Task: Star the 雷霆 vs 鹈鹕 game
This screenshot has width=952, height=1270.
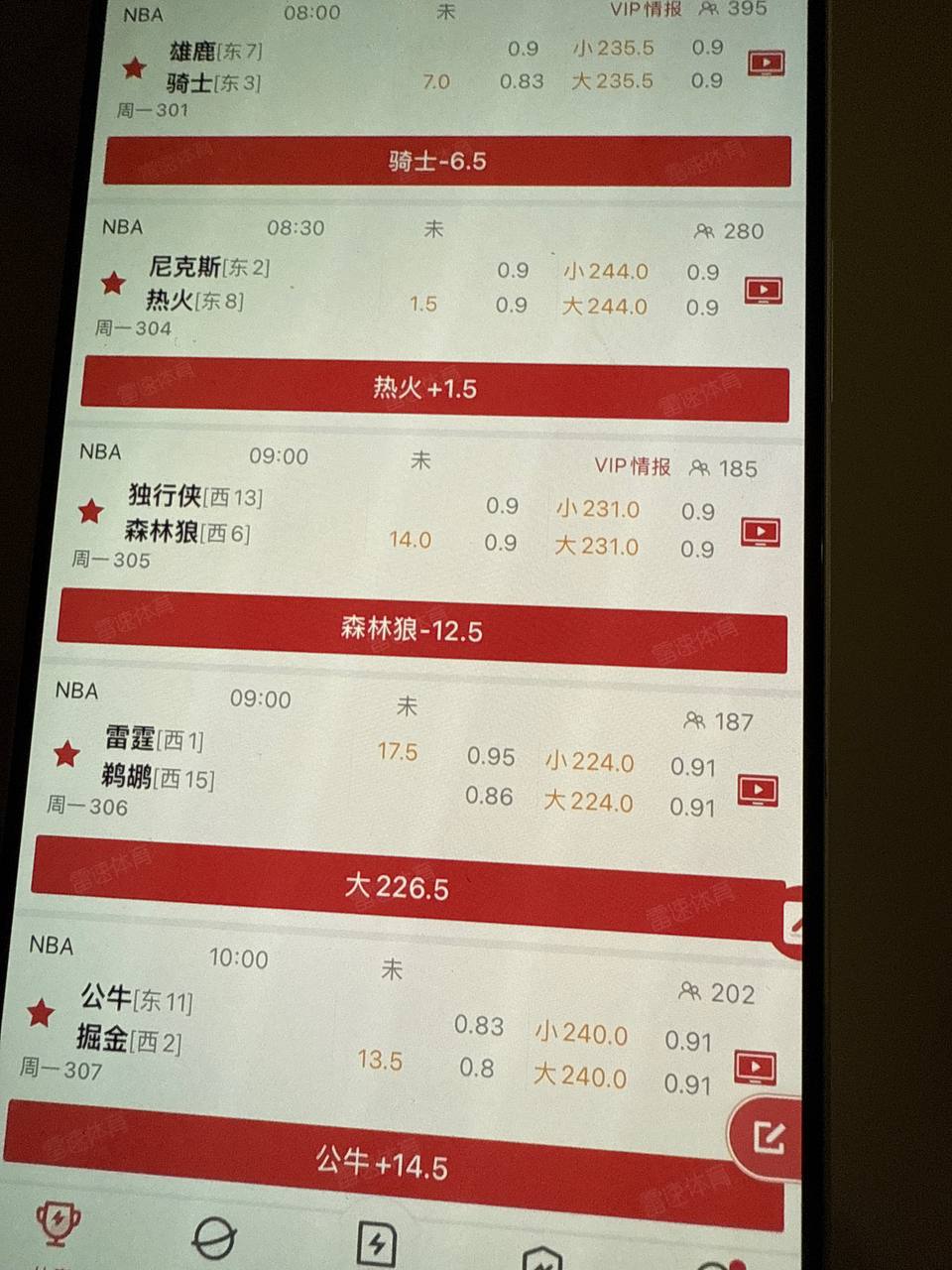Action: pos(66,755)
